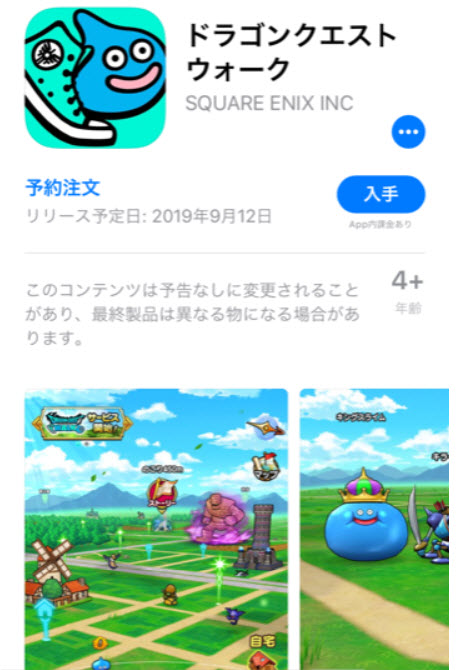
Task: Open the blue three-dot more options menu
Action: (408, 132)
